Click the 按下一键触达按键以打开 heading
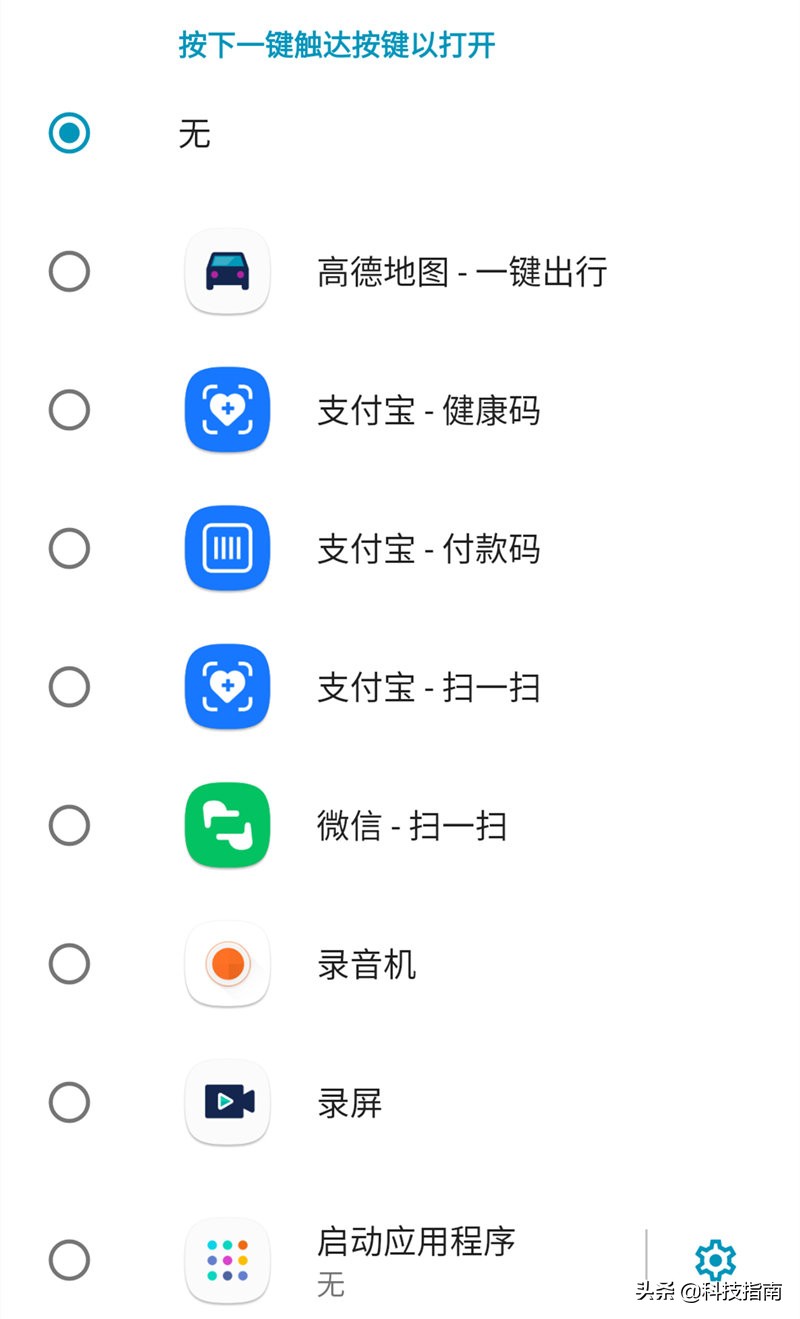 [337, 45]
